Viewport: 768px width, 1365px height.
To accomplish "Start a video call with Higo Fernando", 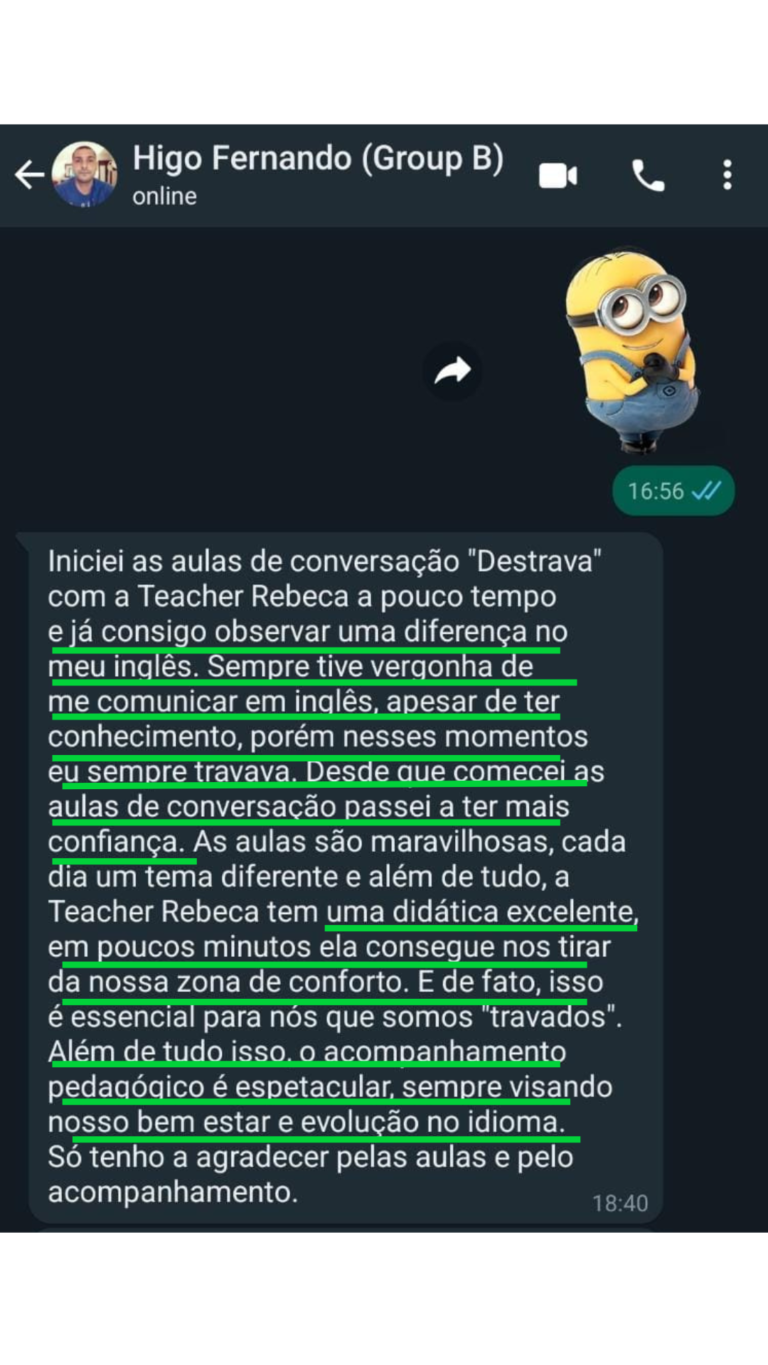I will (558, 176).
